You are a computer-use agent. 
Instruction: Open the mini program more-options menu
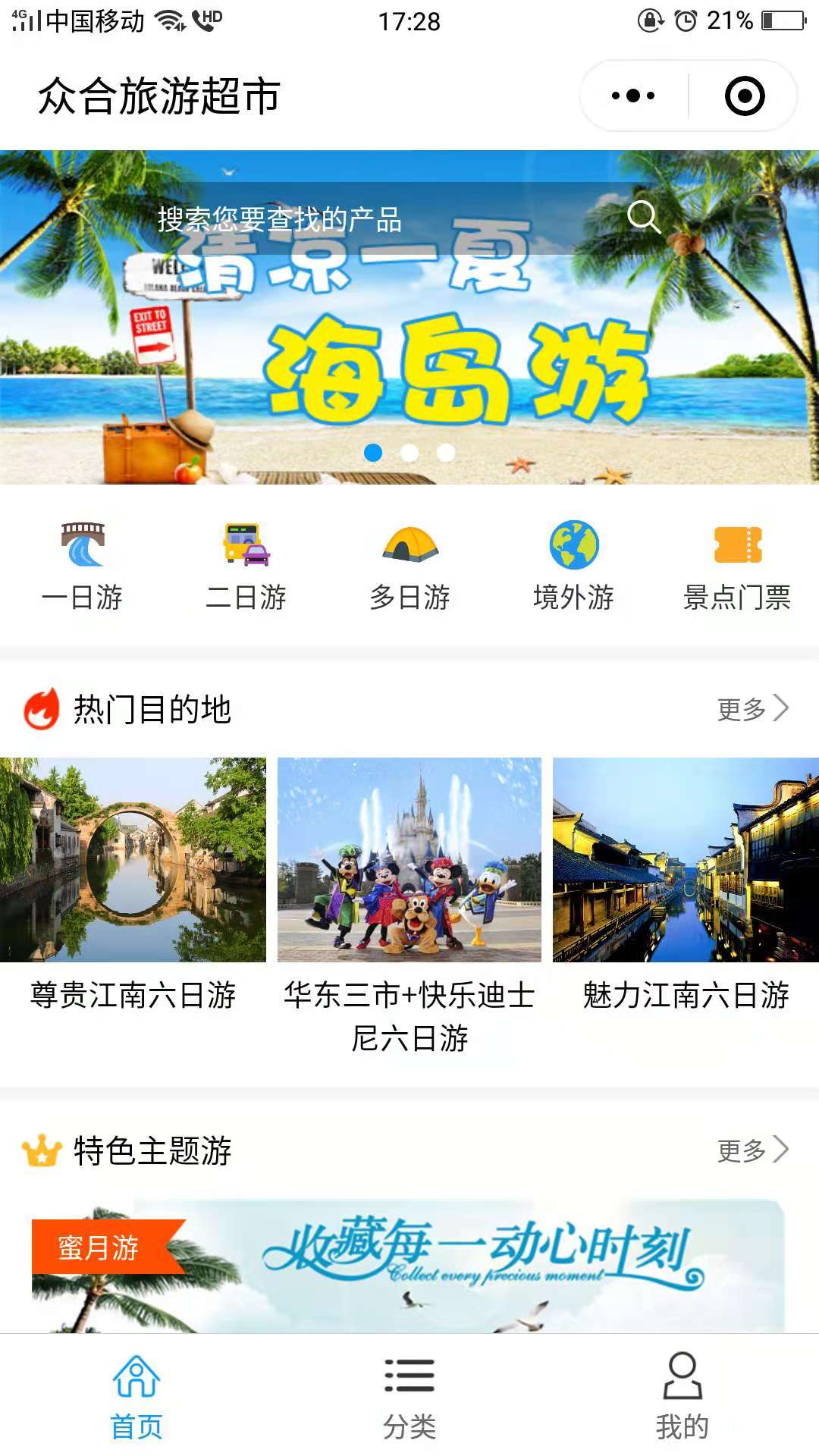coord(633,96)
